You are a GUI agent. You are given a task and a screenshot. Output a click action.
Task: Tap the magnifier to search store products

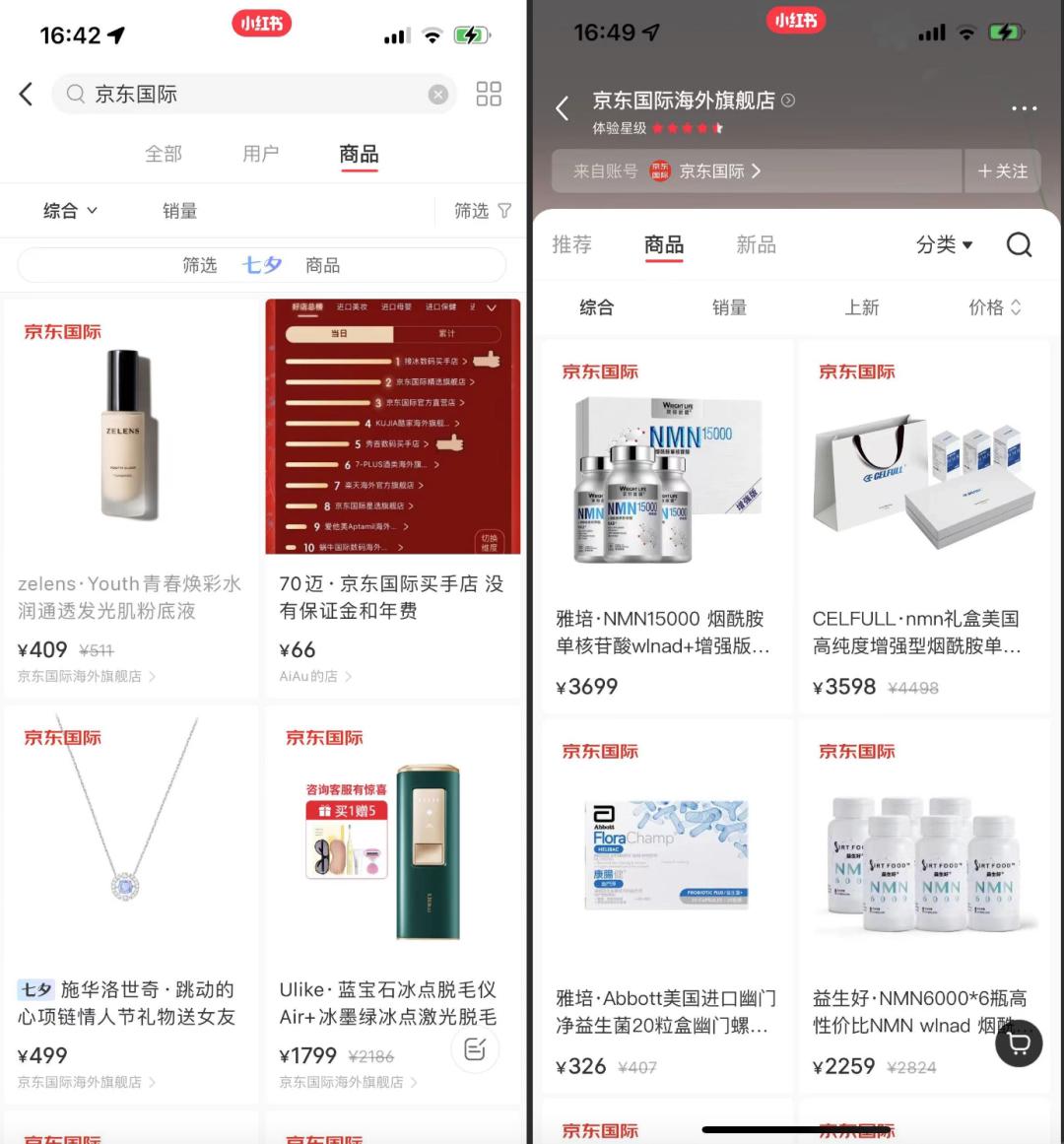(x=1019, y=245)
